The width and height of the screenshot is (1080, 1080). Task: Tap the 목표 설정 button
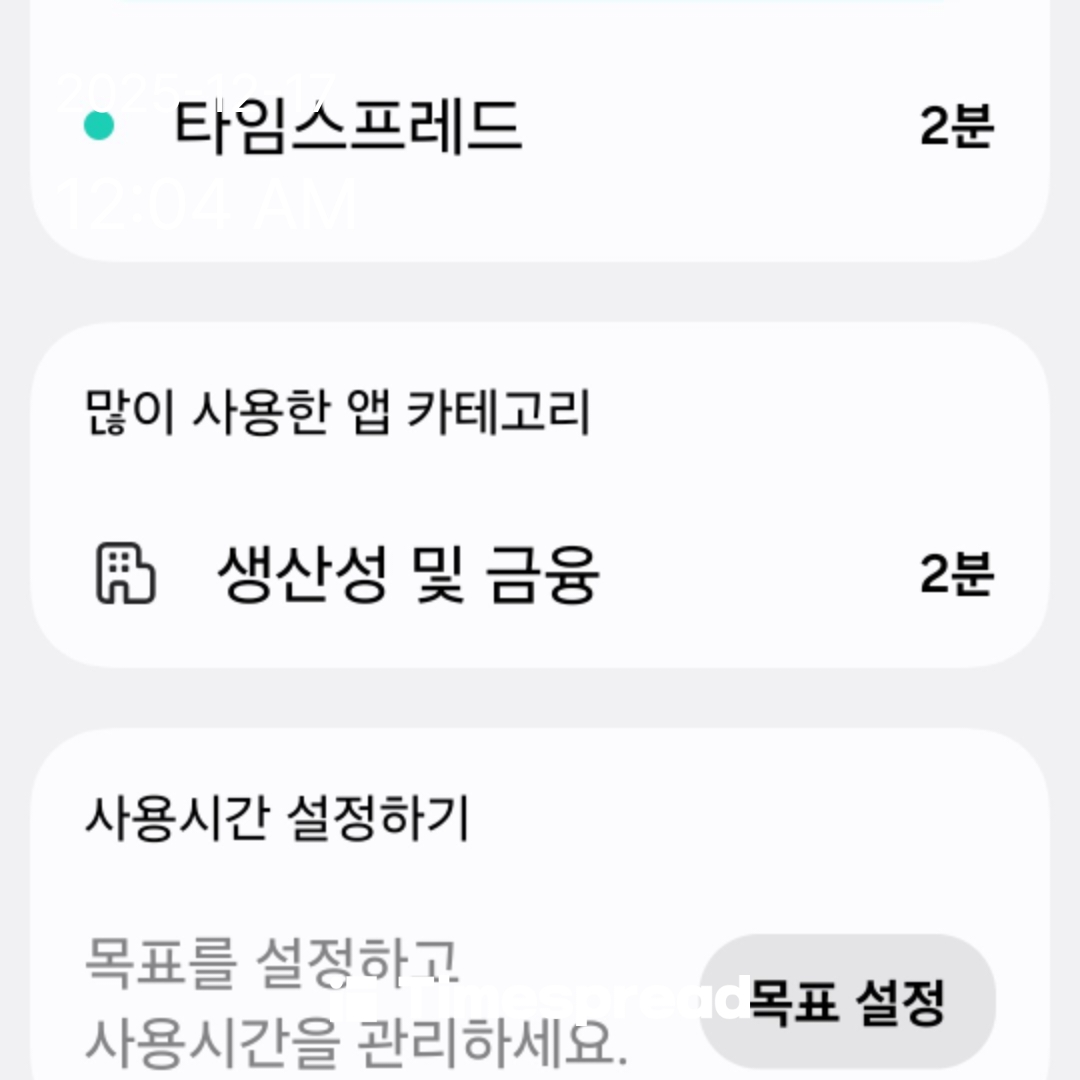(848, 1002)
